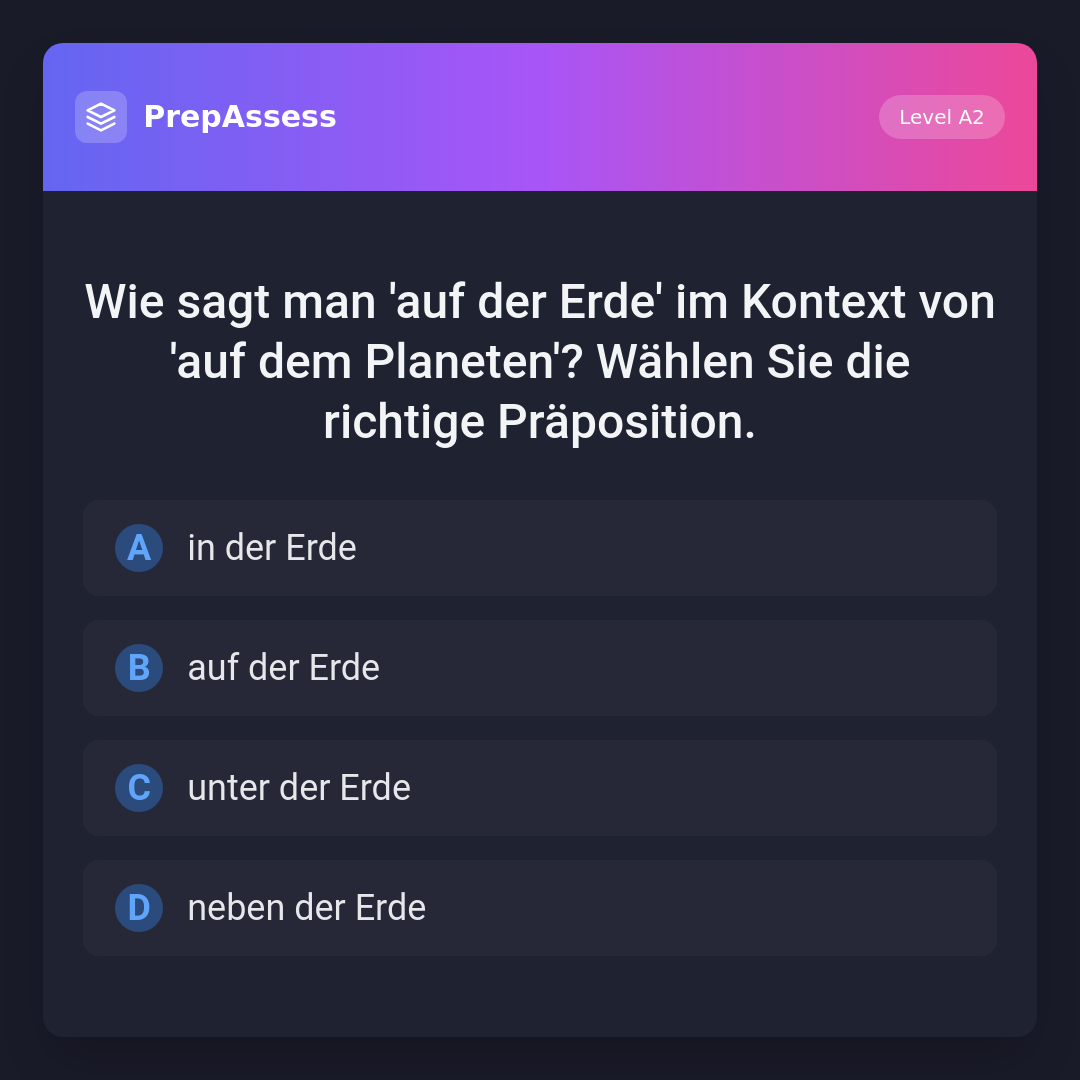Choose option B 'auf der Erde'
This screenshot has height=1080, width=1080.
tap(540, 668)
